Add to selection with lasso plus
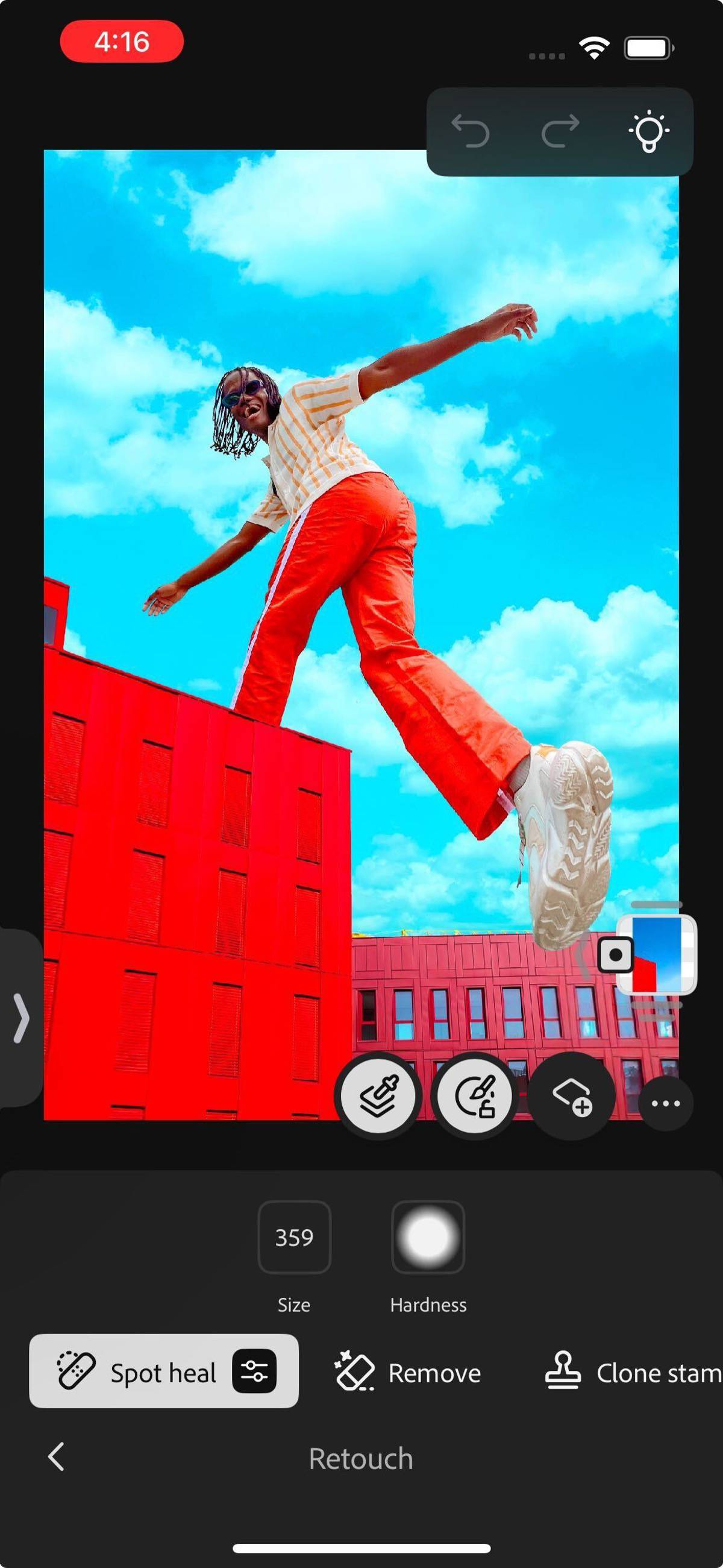 (x=571, y=1095)
